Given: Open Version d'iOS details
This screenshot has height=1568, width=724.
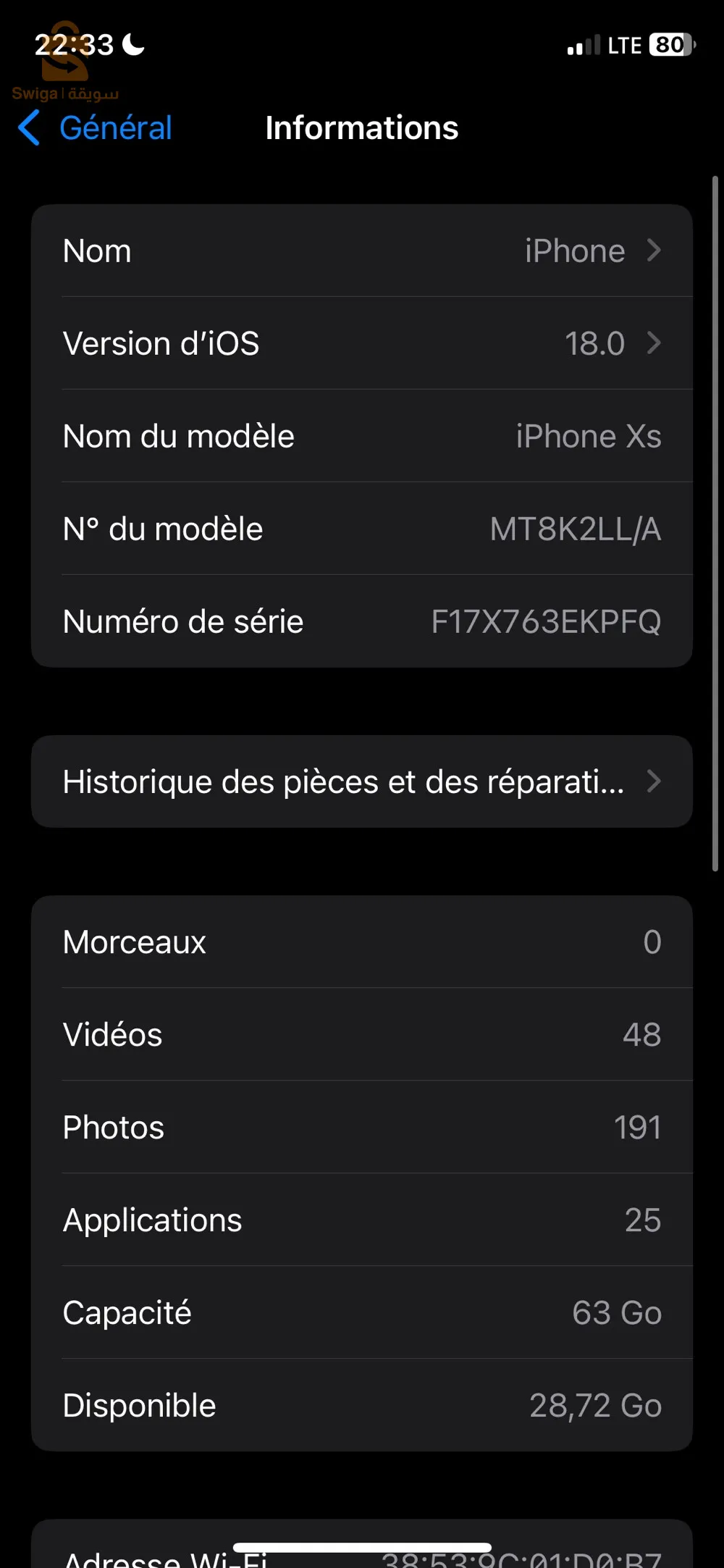Looking at the screenshot, I should tap(362, 343).
